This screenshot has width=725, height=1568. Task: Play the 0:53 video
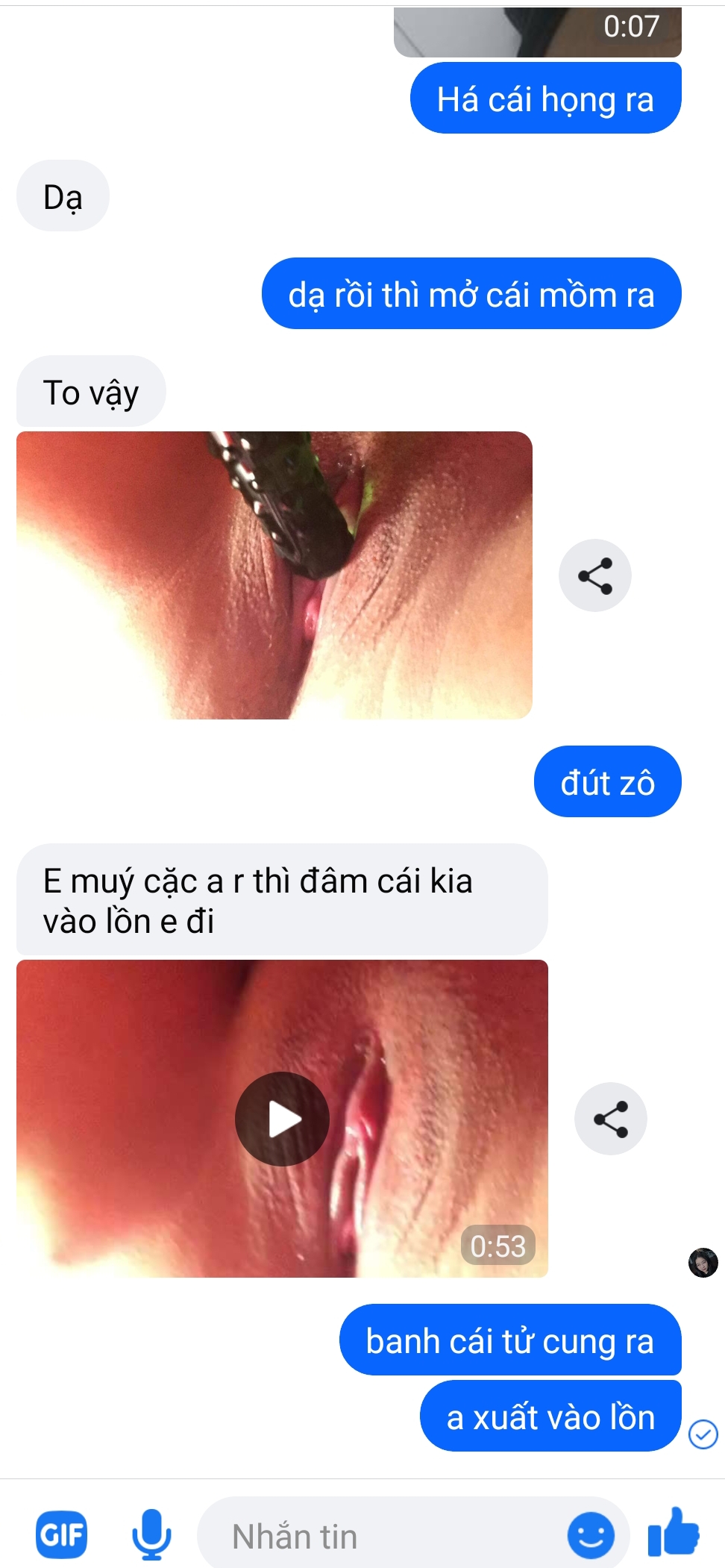coord(282,1119)
